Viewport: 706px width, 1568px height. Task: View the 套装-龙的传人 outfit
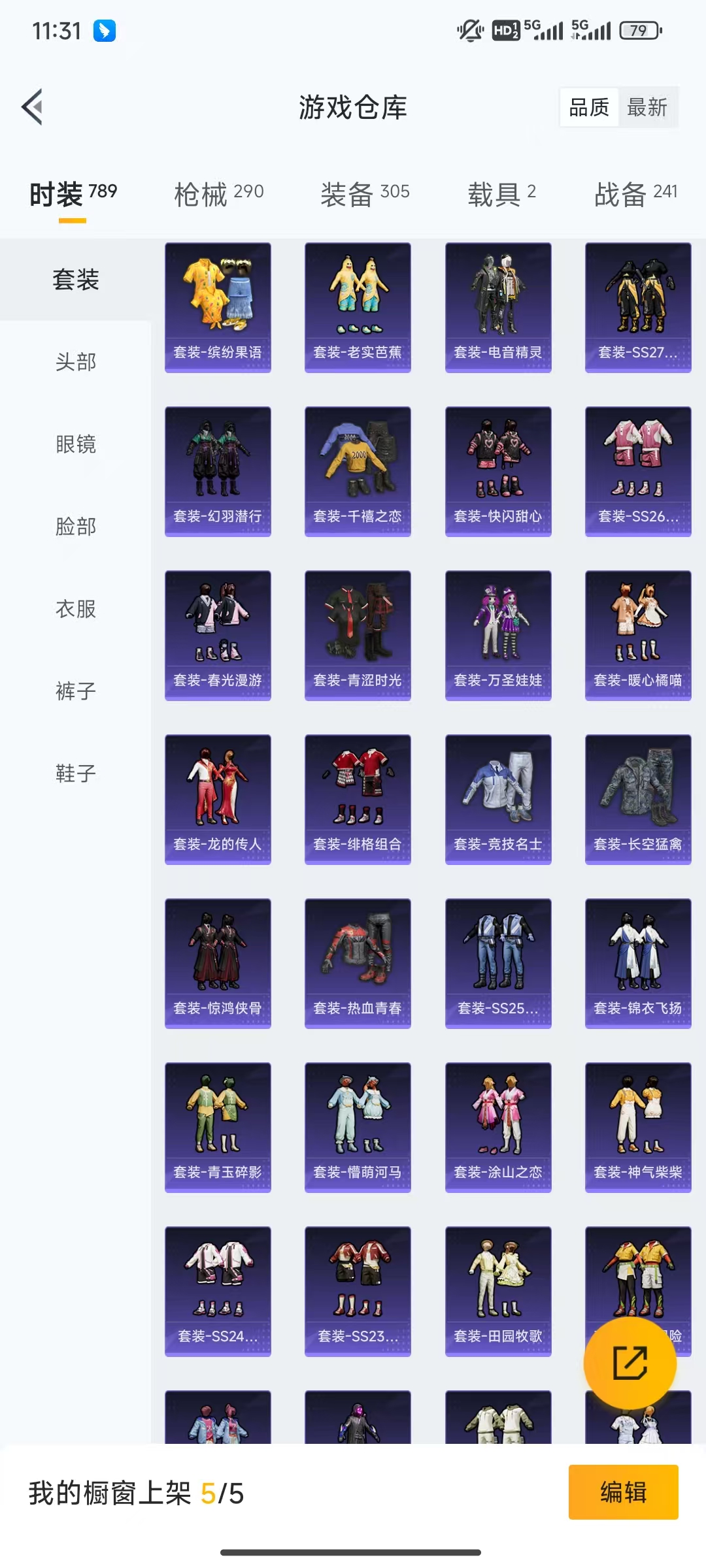pyautogui.click(x=218, y=799)
